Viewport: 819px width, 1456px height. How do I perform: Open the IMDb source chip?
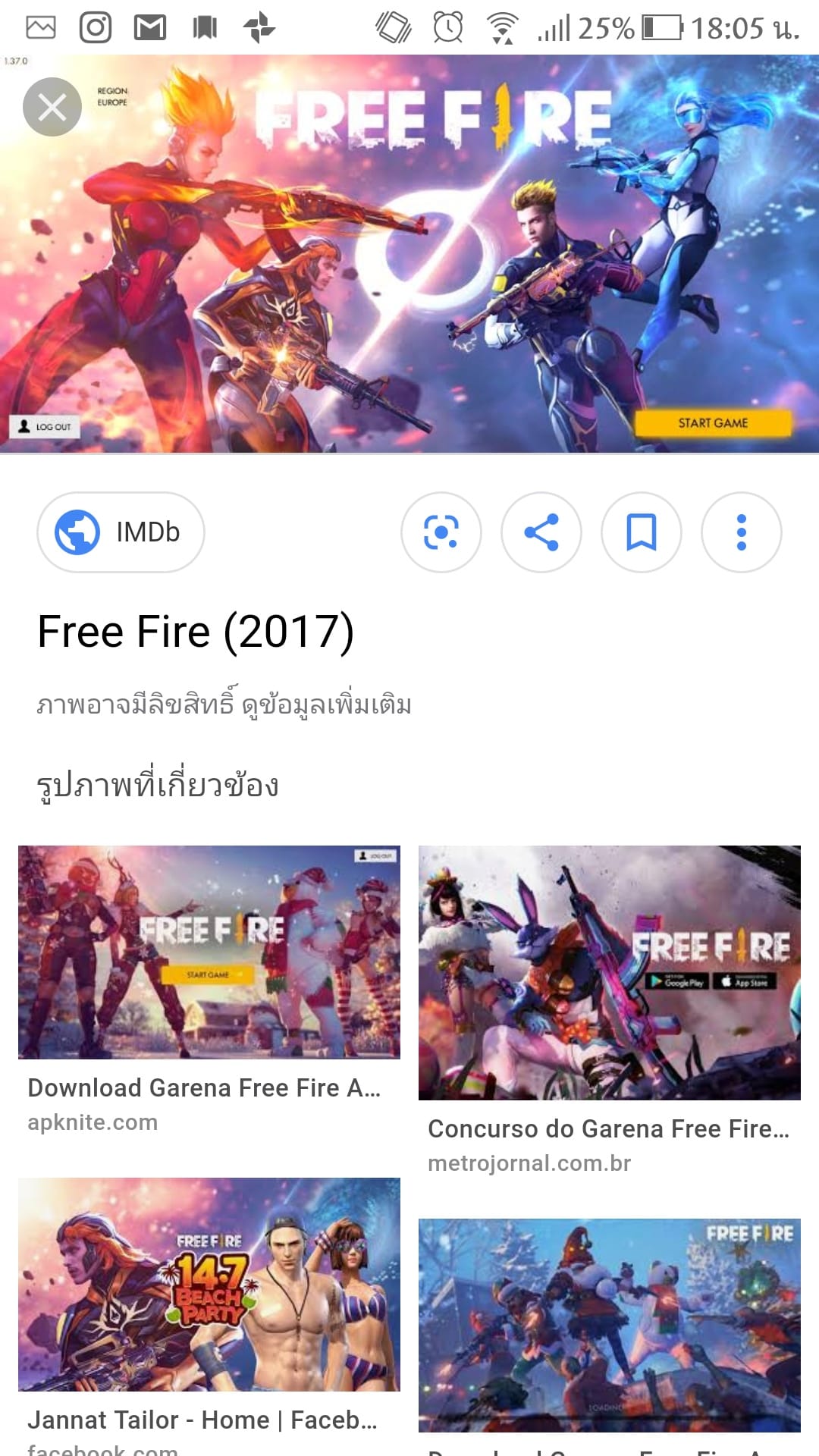121,532
